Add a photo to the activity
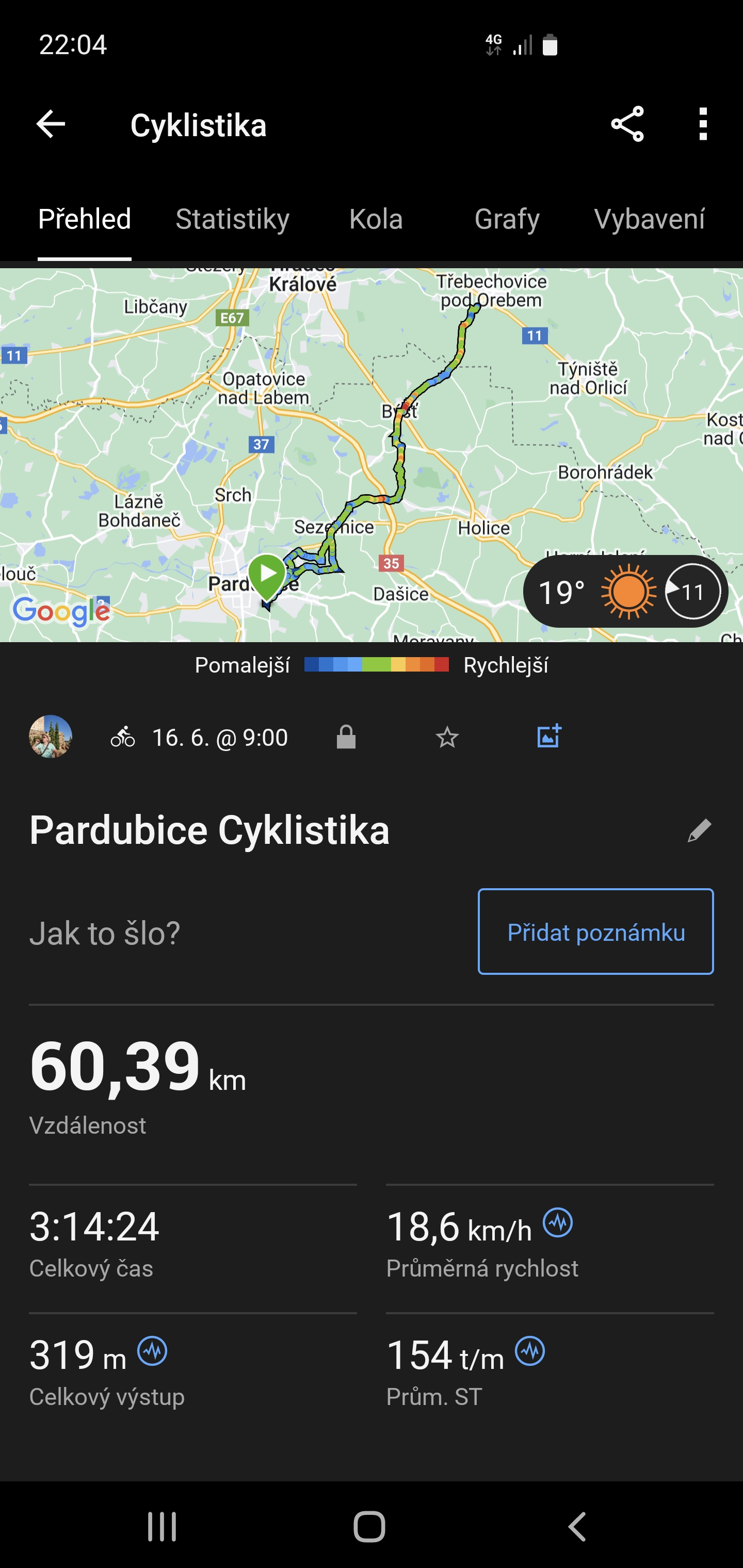Viewport: 743px width, 1568px height. click(x=548, y=737)
